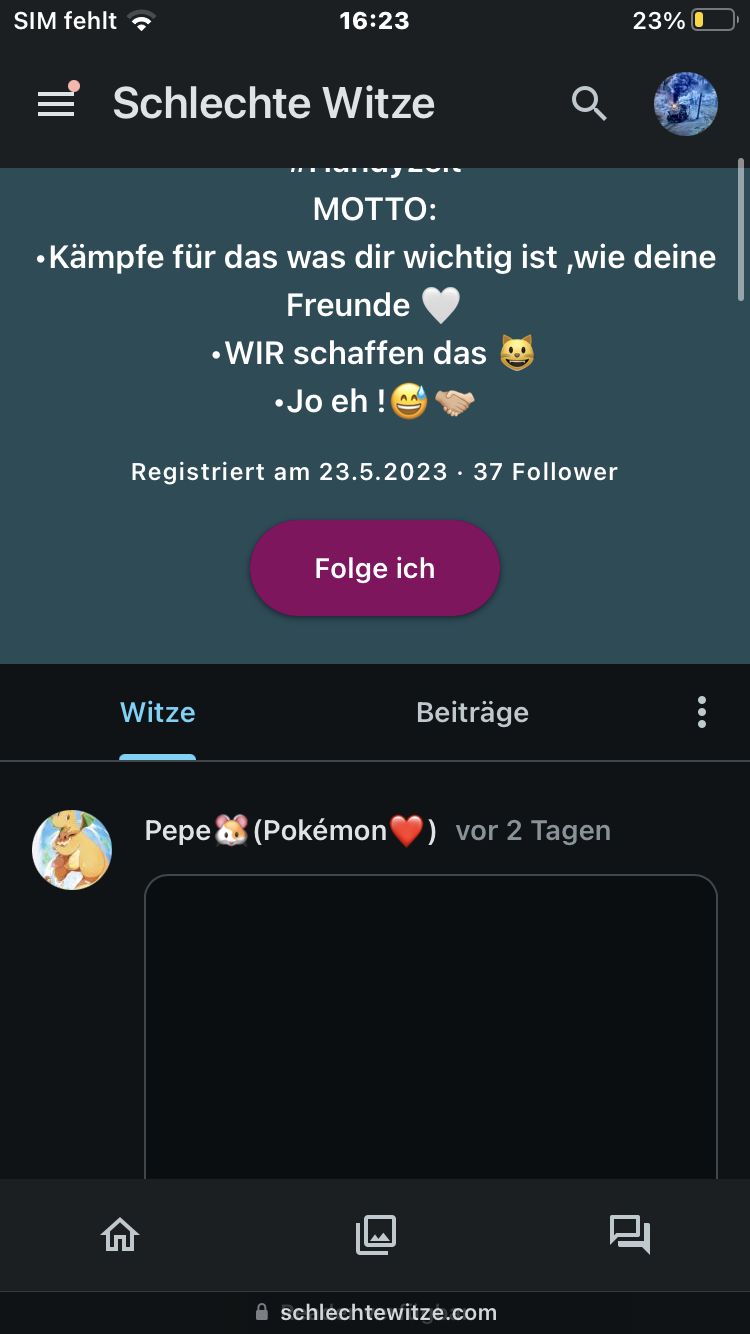The width and height of the screenshot is (750, 1334).
Task: Open the hamburger drawer menu
Action: (56, 103)
